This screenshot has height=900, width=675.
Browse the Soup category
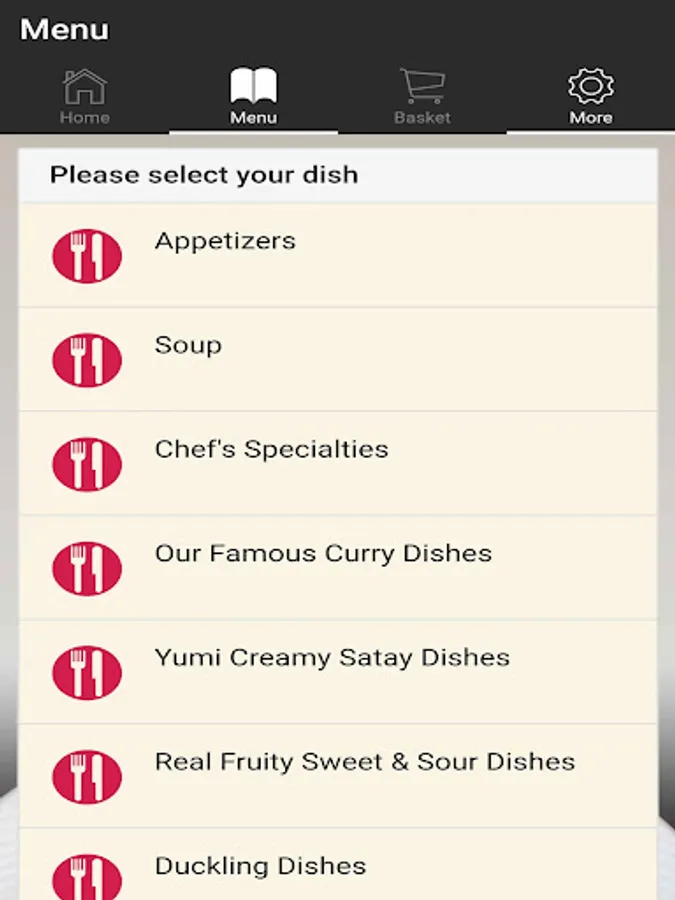point(338,359)
